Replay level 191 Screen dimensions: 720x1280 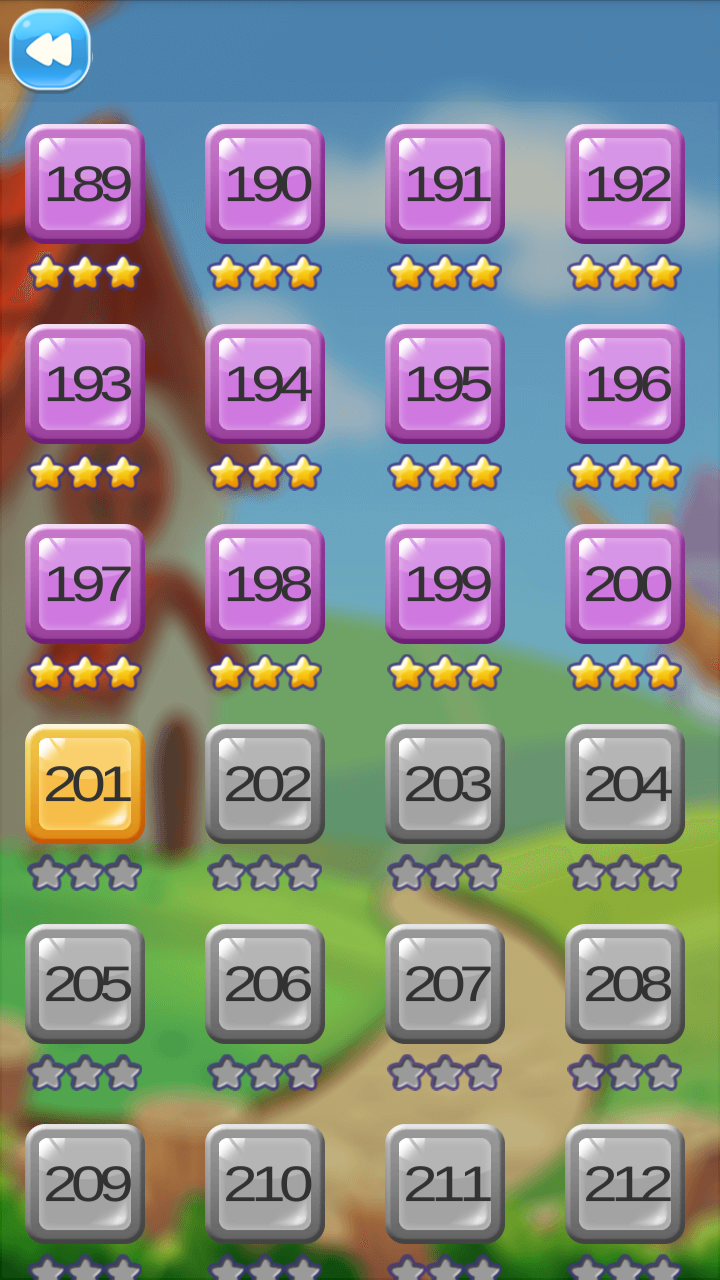445,184
